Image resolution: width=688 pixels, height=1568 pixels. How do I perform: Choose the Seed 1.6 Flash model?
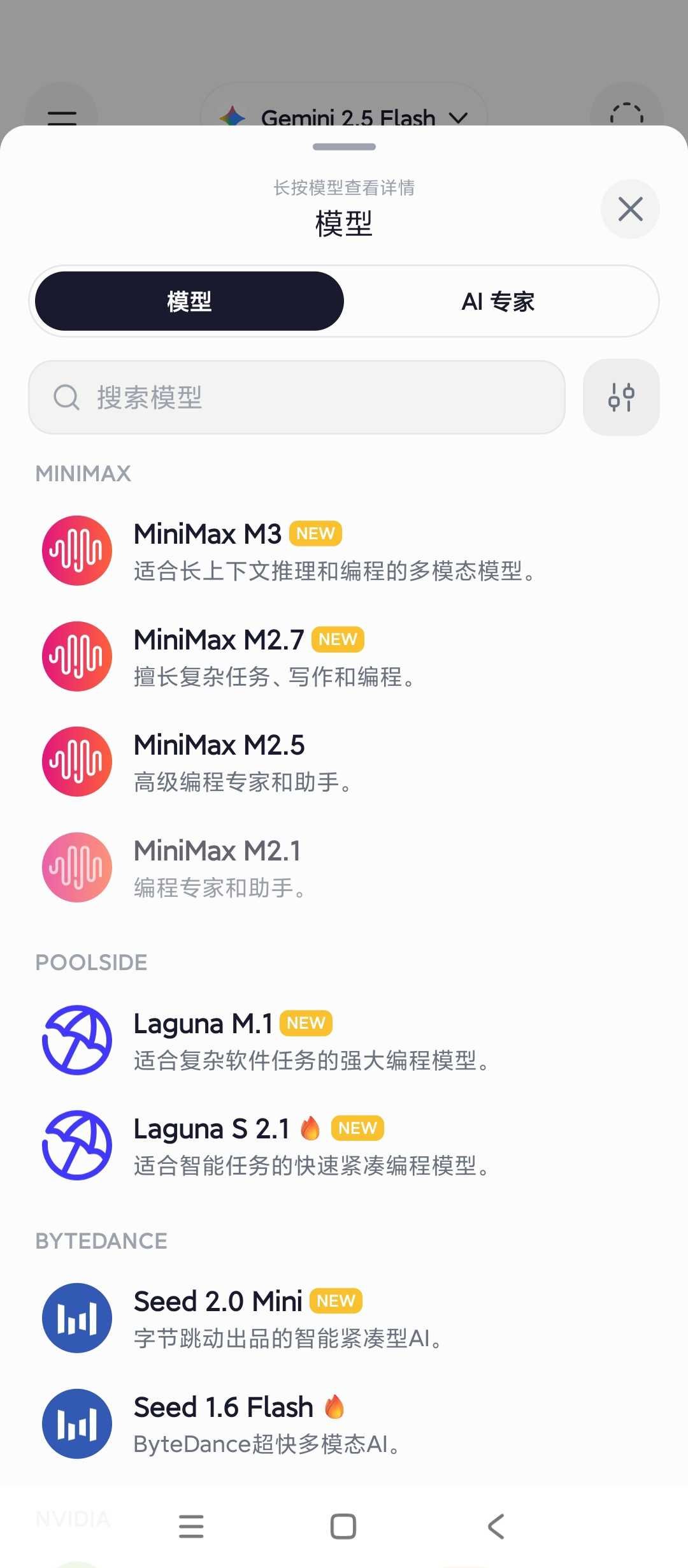(x=344, y=1424)
